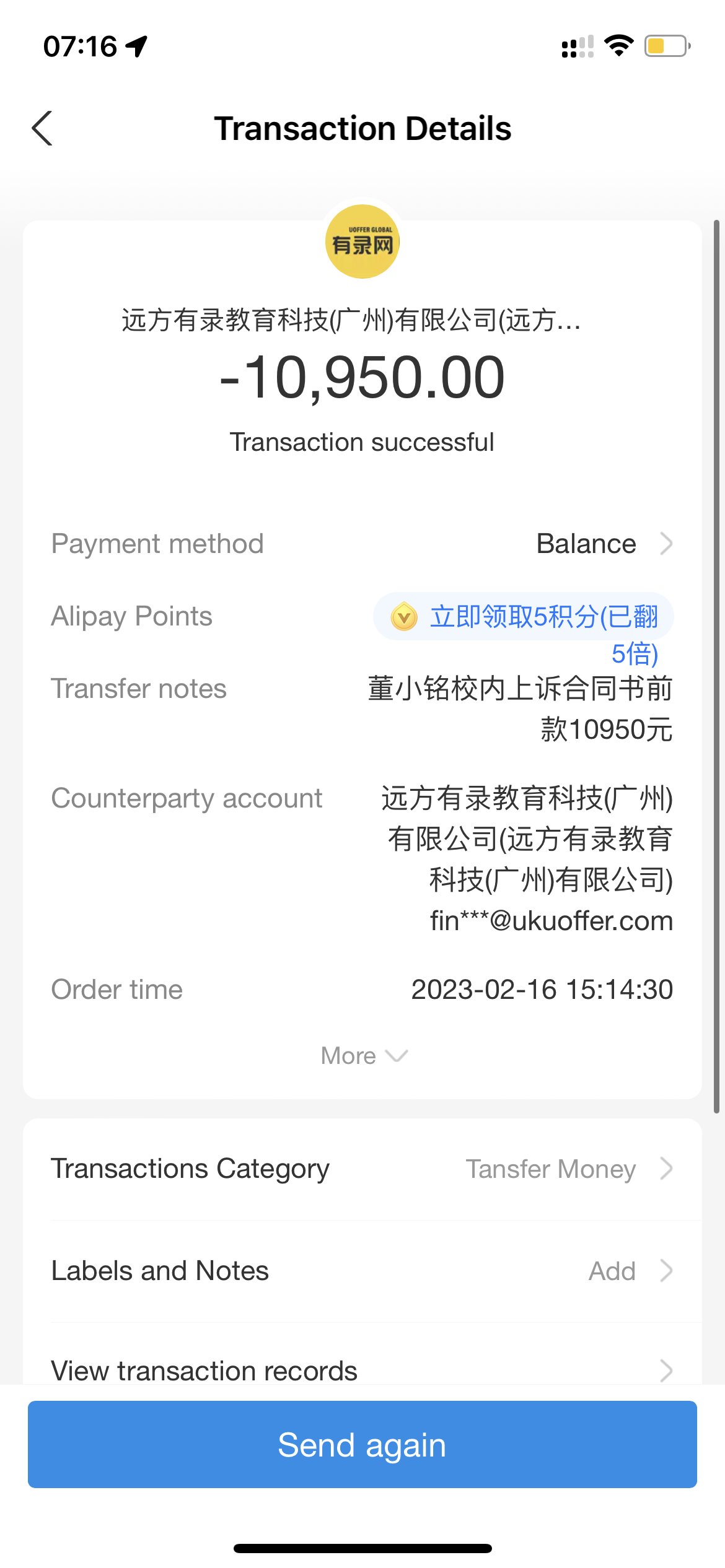The image size is (725, 1568).
Task: Add Labels and Notes
Action: pyautogui.click(x=362, y=1271)
